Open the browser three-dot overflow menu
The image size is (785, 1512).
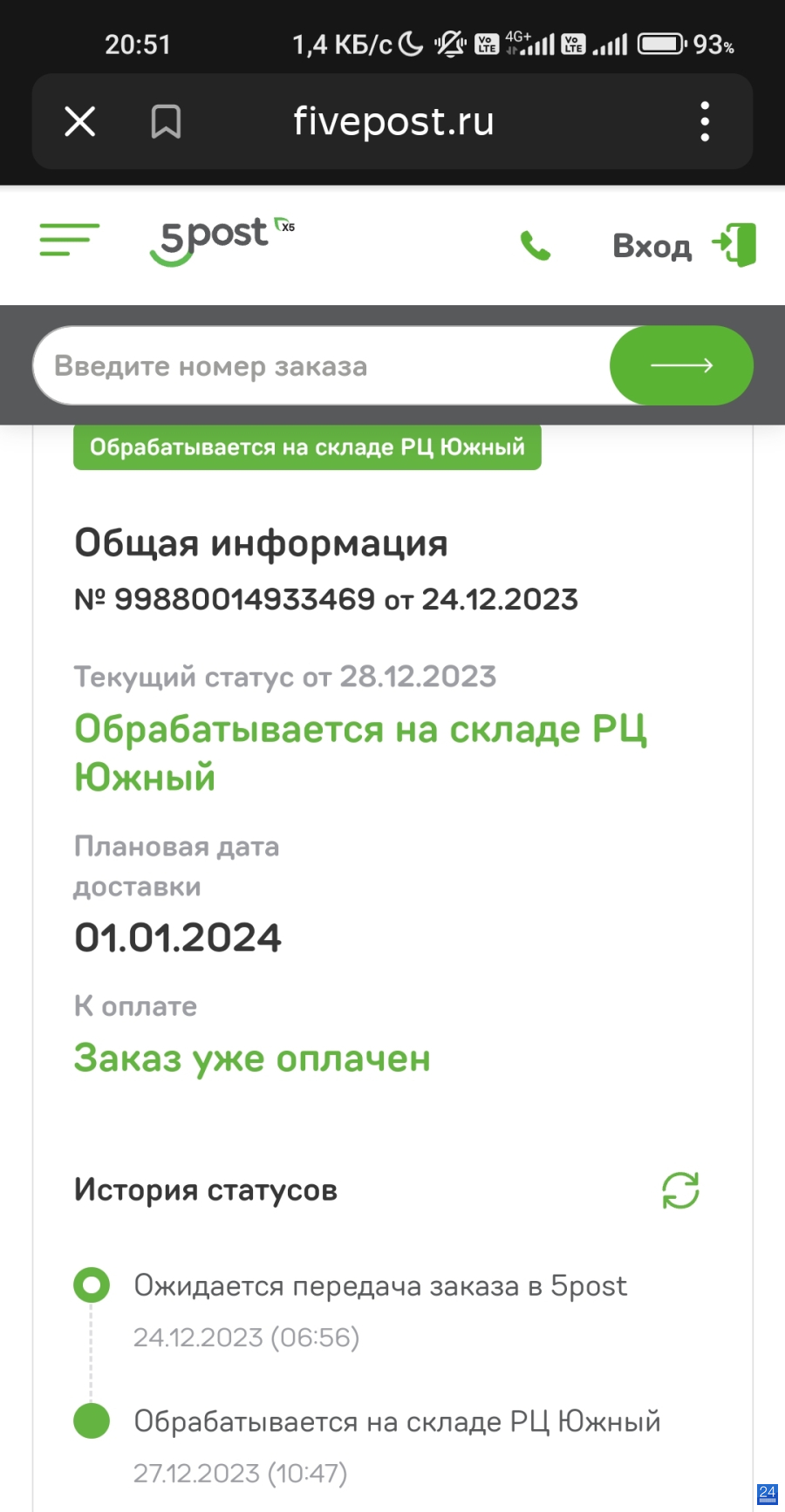705,121
